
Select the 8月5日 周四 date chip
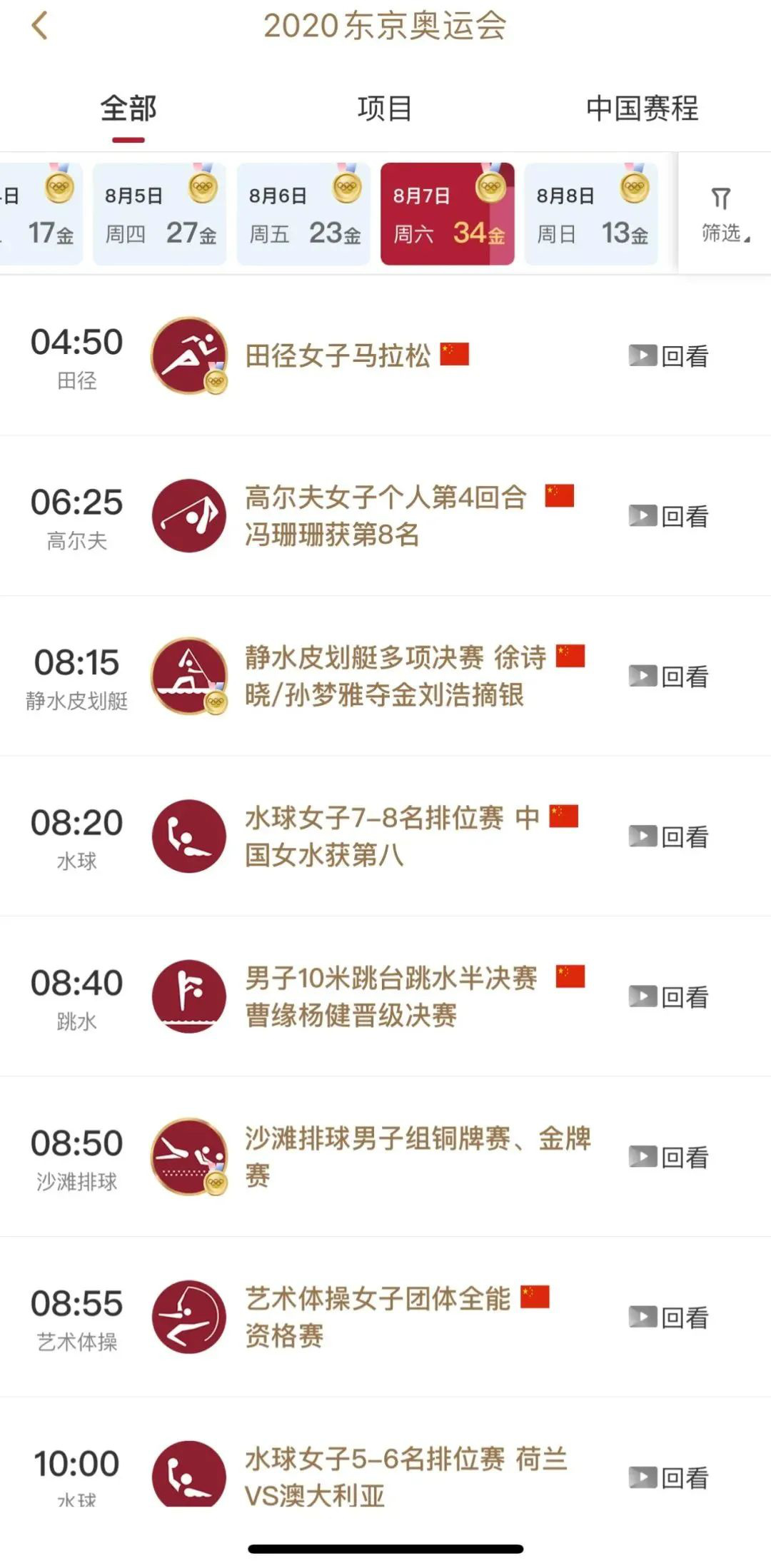click(x=160, y=214)
